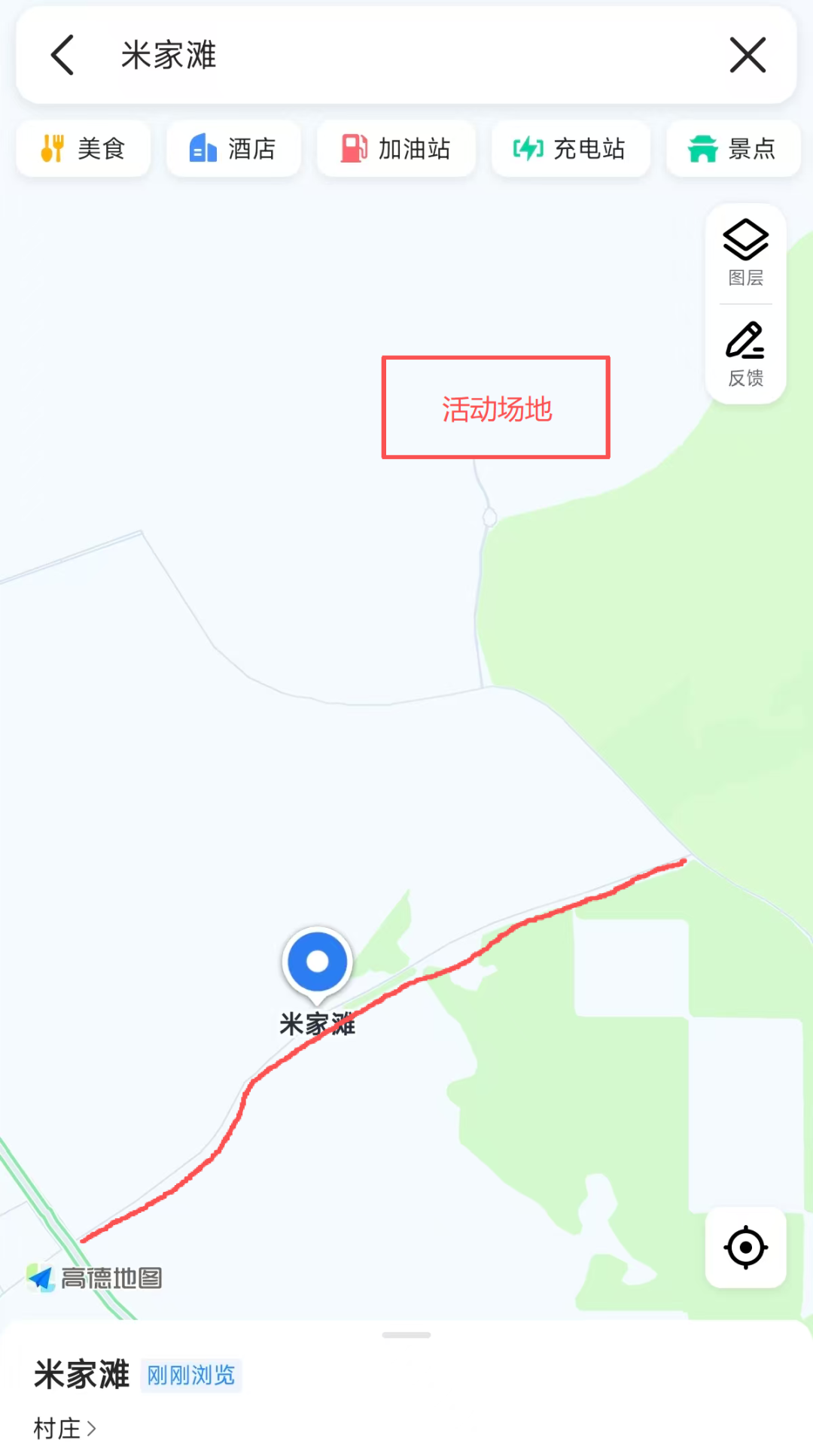Screen dimensions: 813x1456
Task: Clear the 米家滩 search with X
Action: [748, 55]
